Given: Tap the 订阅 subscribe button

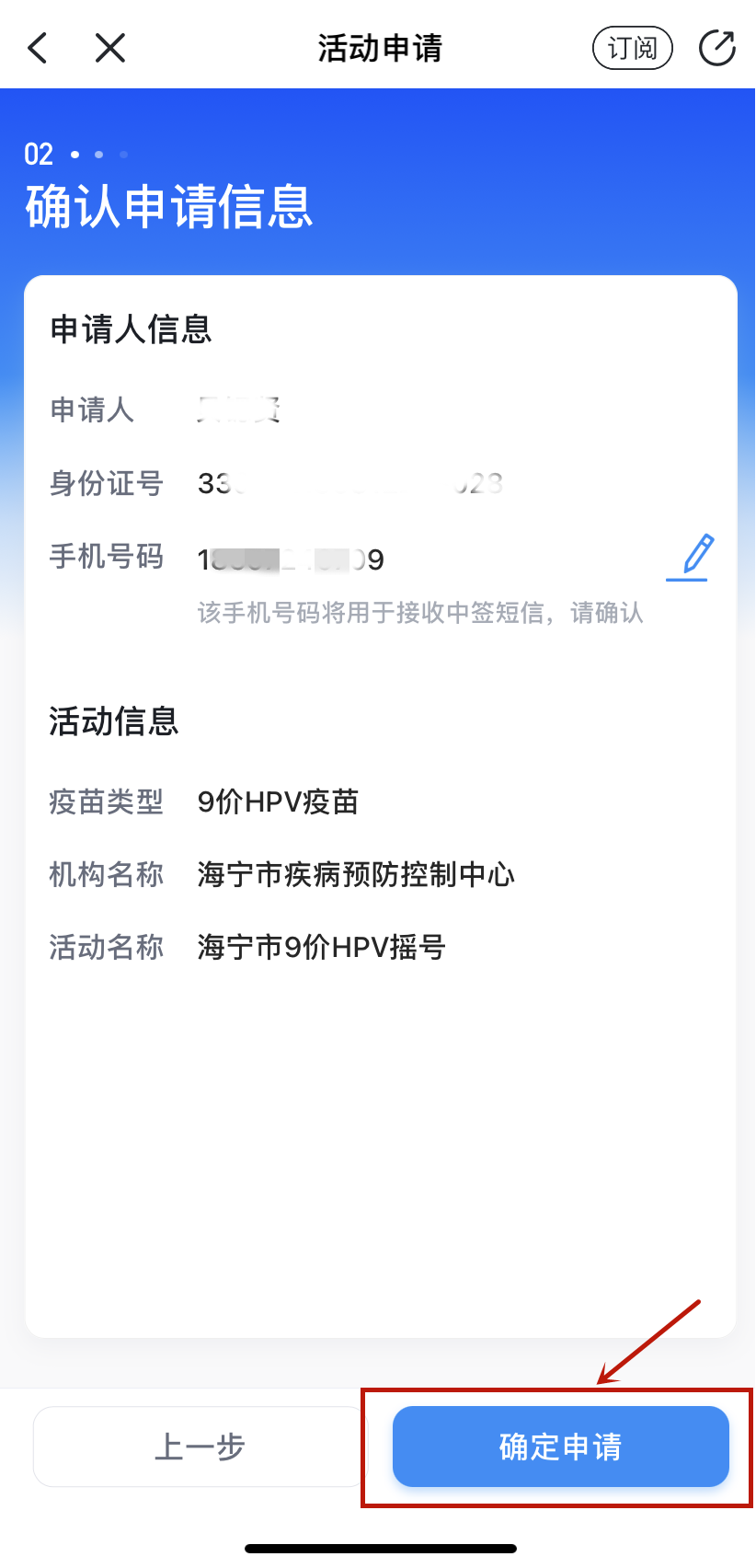Looking at the screenshot, I should (632, 48).
